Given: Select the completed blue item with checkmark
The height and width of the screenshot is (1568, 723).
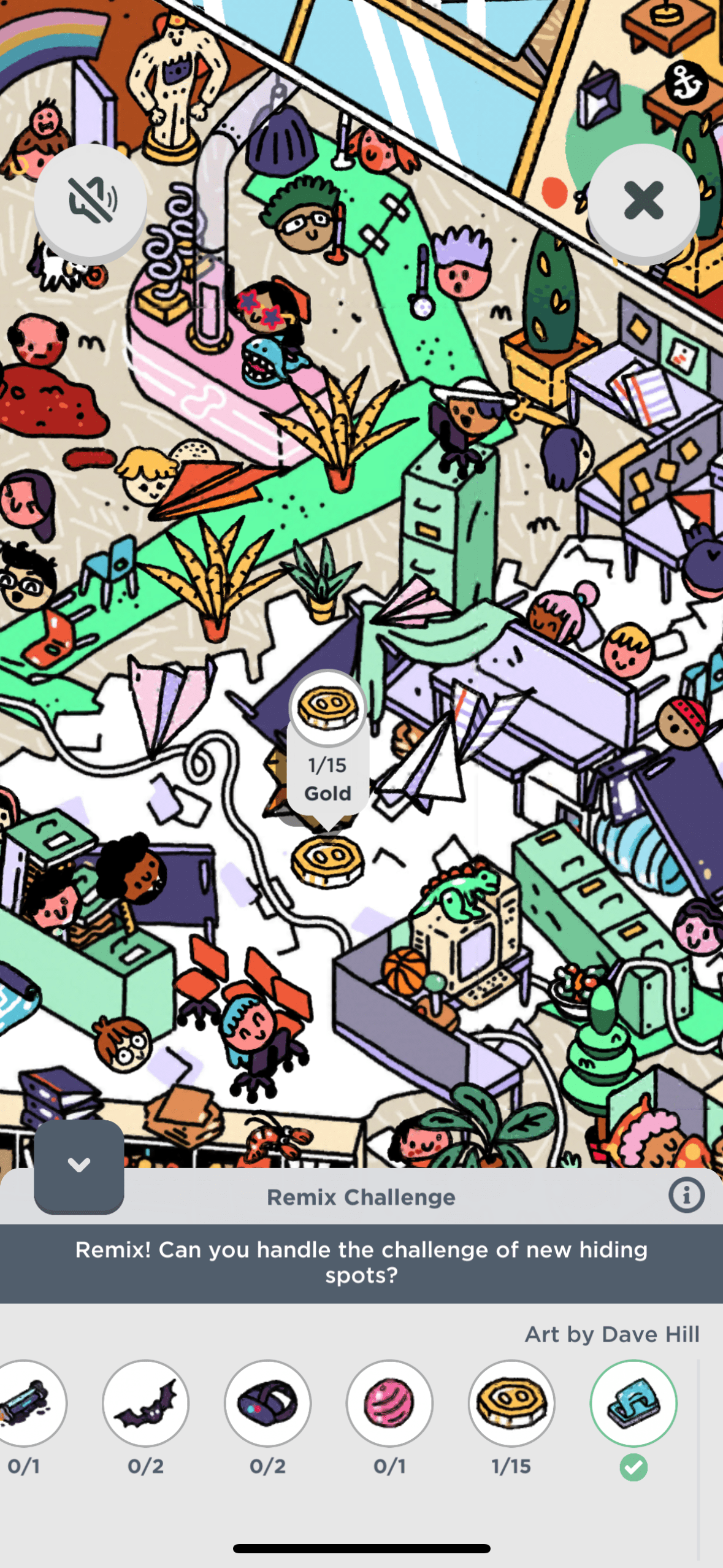Looking at the screenshot, I should point(633,1403).
